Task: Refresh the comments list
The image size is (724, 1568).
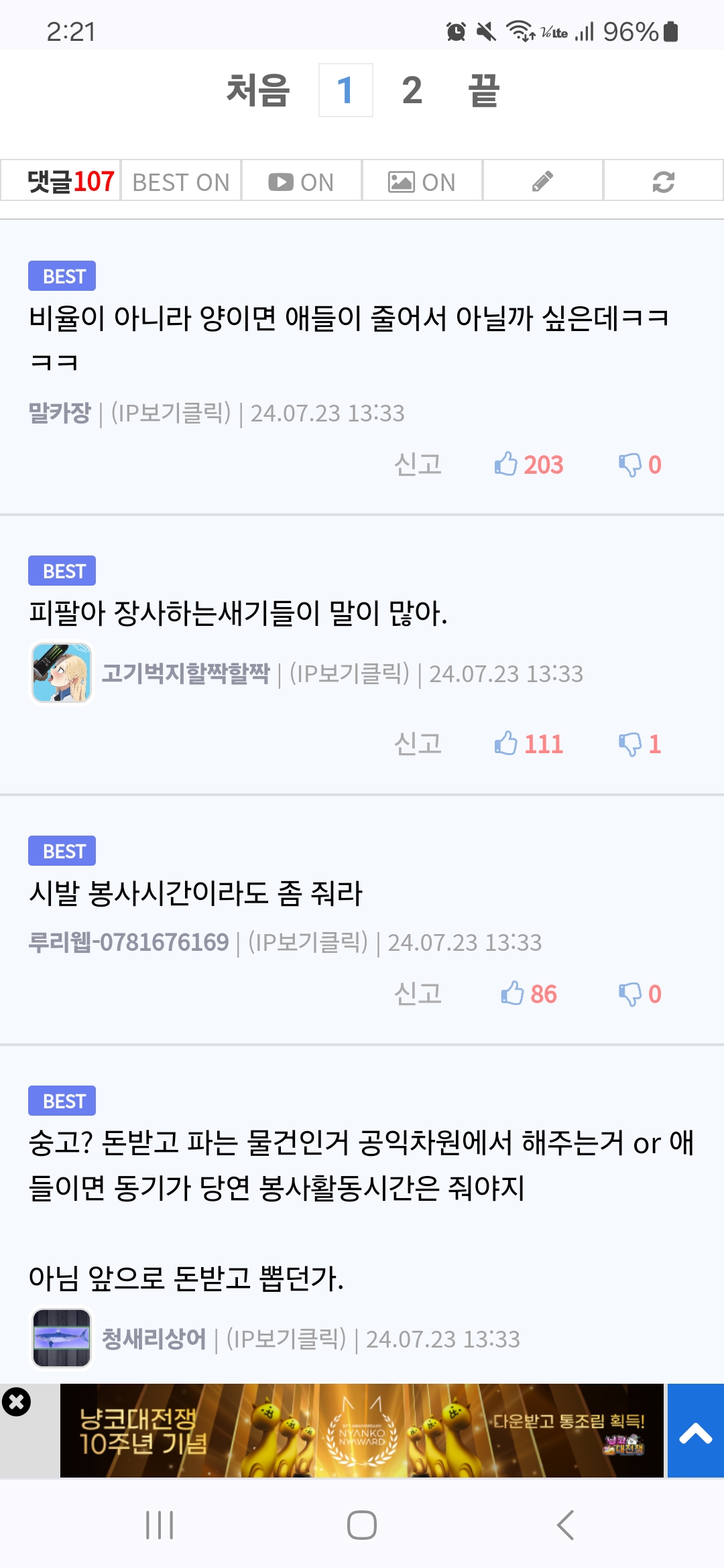Action: click(663, 182)
